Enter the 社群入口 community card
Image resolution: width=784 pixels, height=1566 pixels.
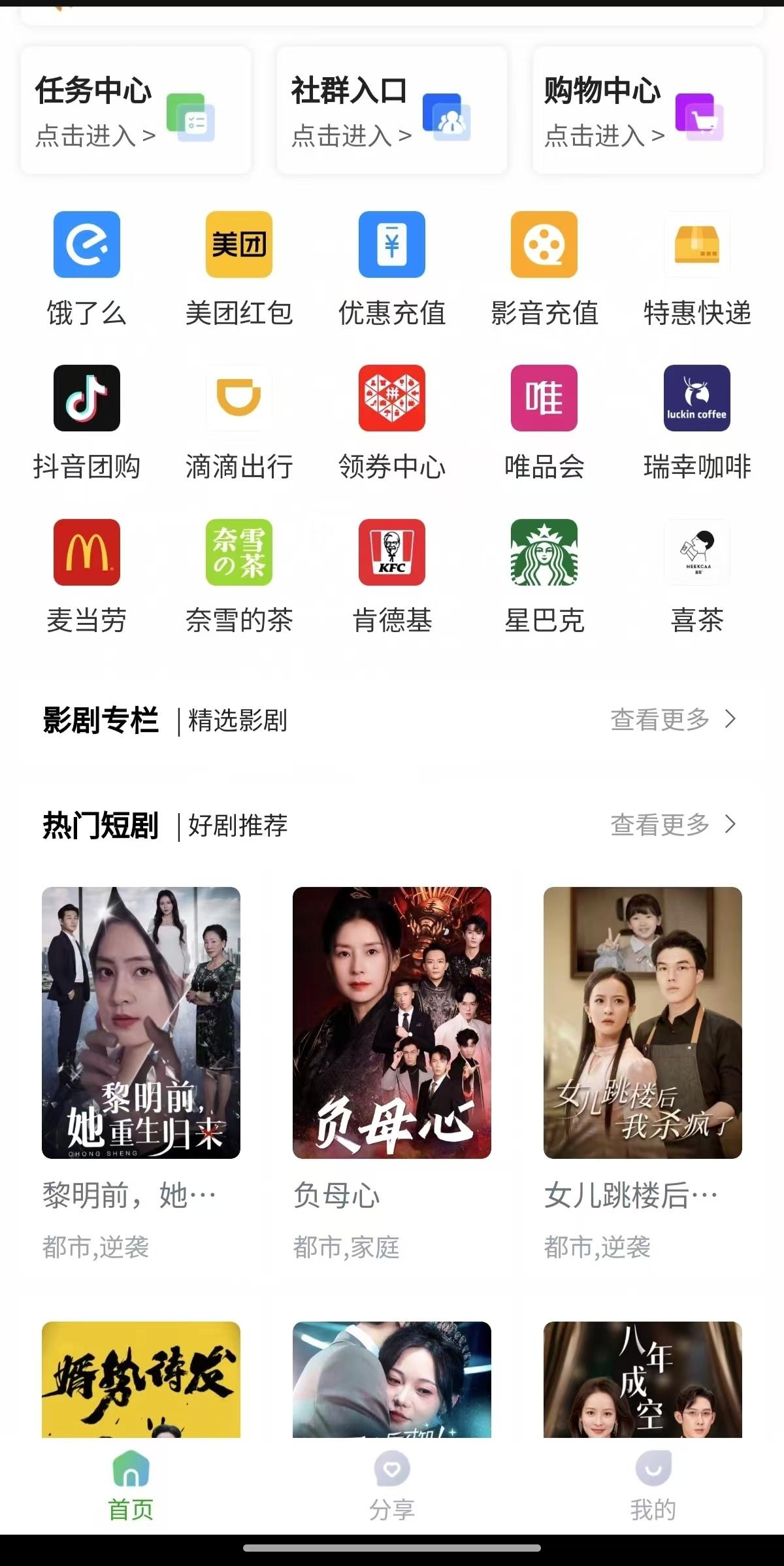tap(391, 110)
